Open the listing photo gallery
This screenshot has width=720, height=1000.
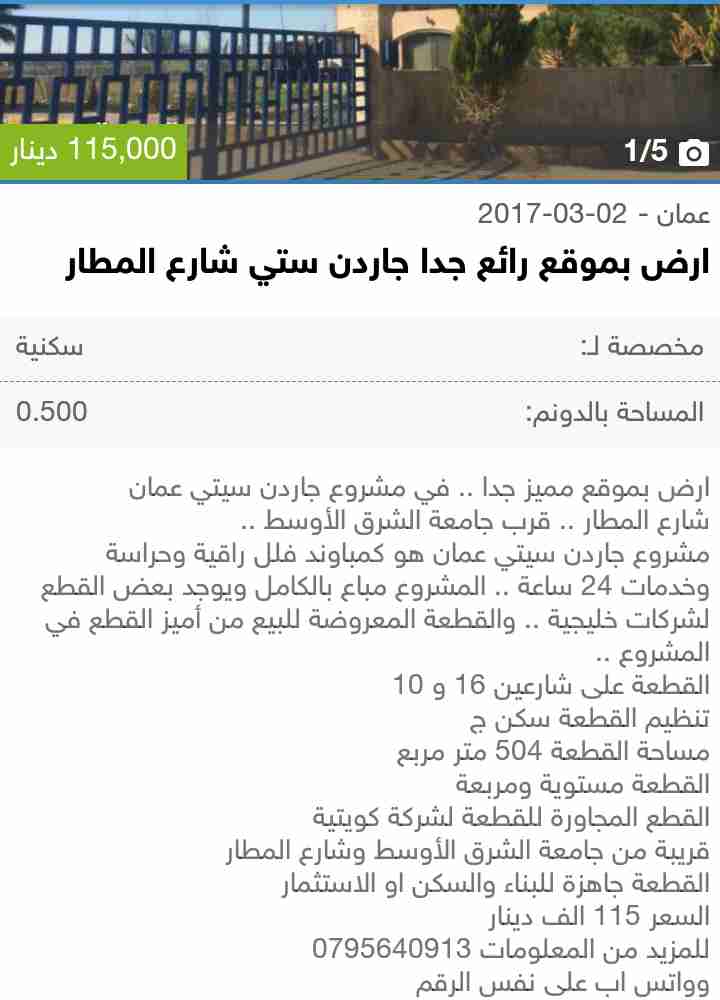[x=360, y=91]
